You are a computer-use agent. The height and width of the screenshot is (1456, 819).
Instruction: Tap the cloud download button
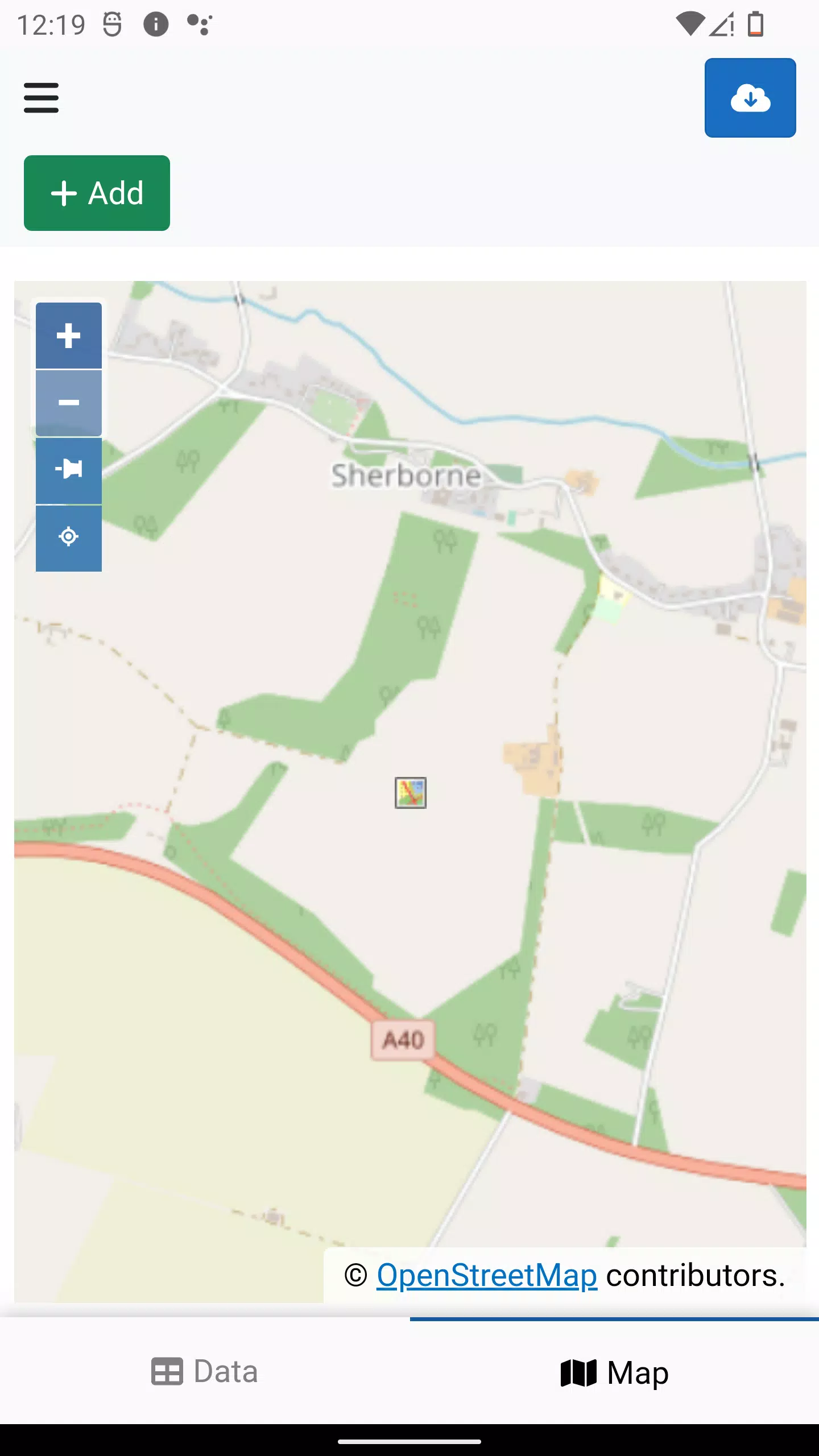click(x=750, y=98)
